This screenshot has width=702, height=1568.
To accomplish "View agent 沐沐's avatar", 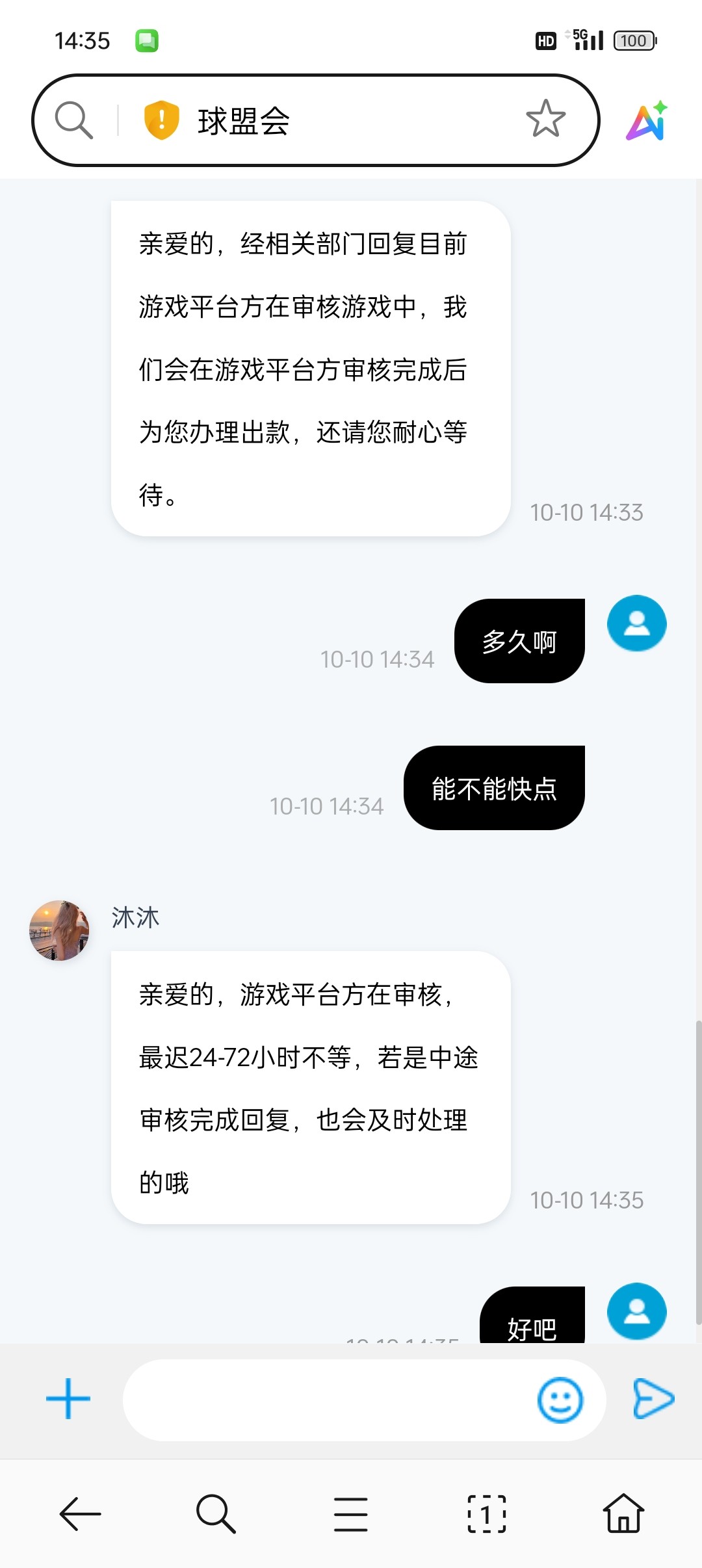I will coord(59,930).
